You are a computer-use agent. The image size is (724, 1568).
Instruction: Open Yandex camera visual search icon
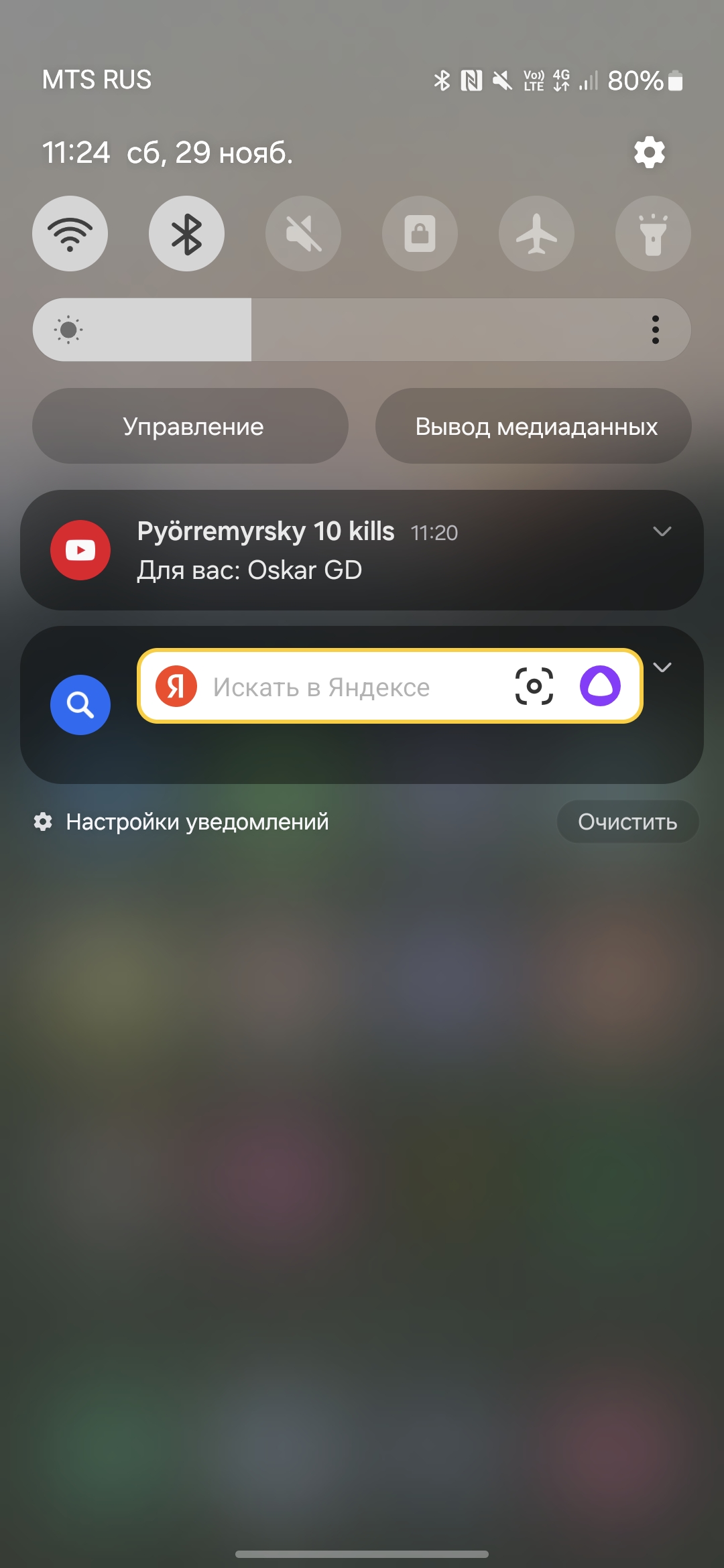tap(534, 686)
